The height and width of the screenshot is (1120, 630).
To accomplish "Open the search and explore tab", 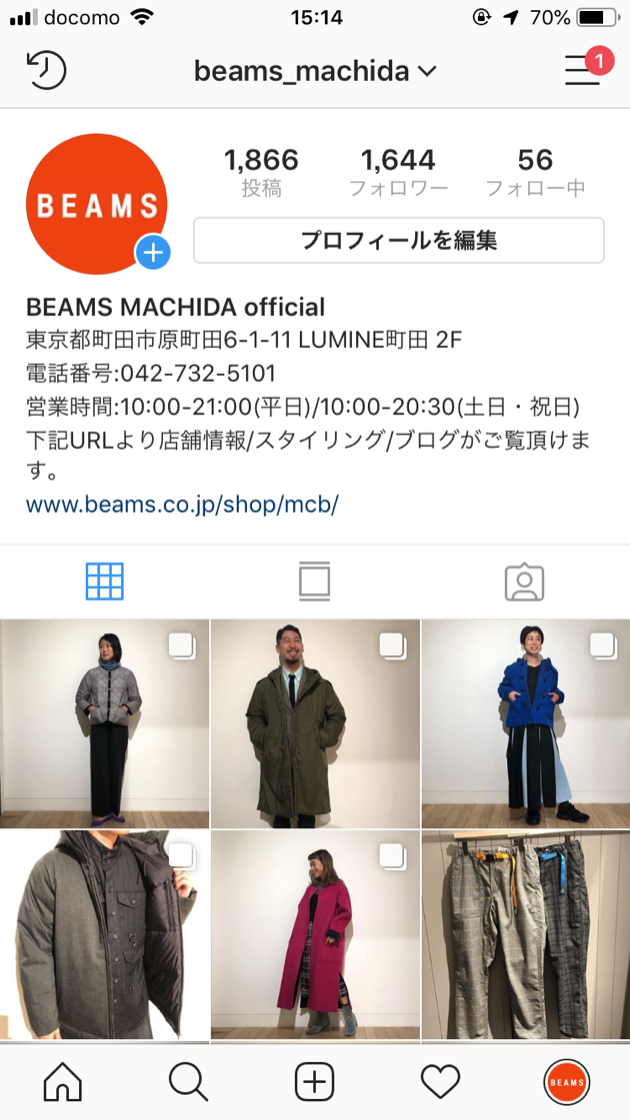I will point(188,1081).
